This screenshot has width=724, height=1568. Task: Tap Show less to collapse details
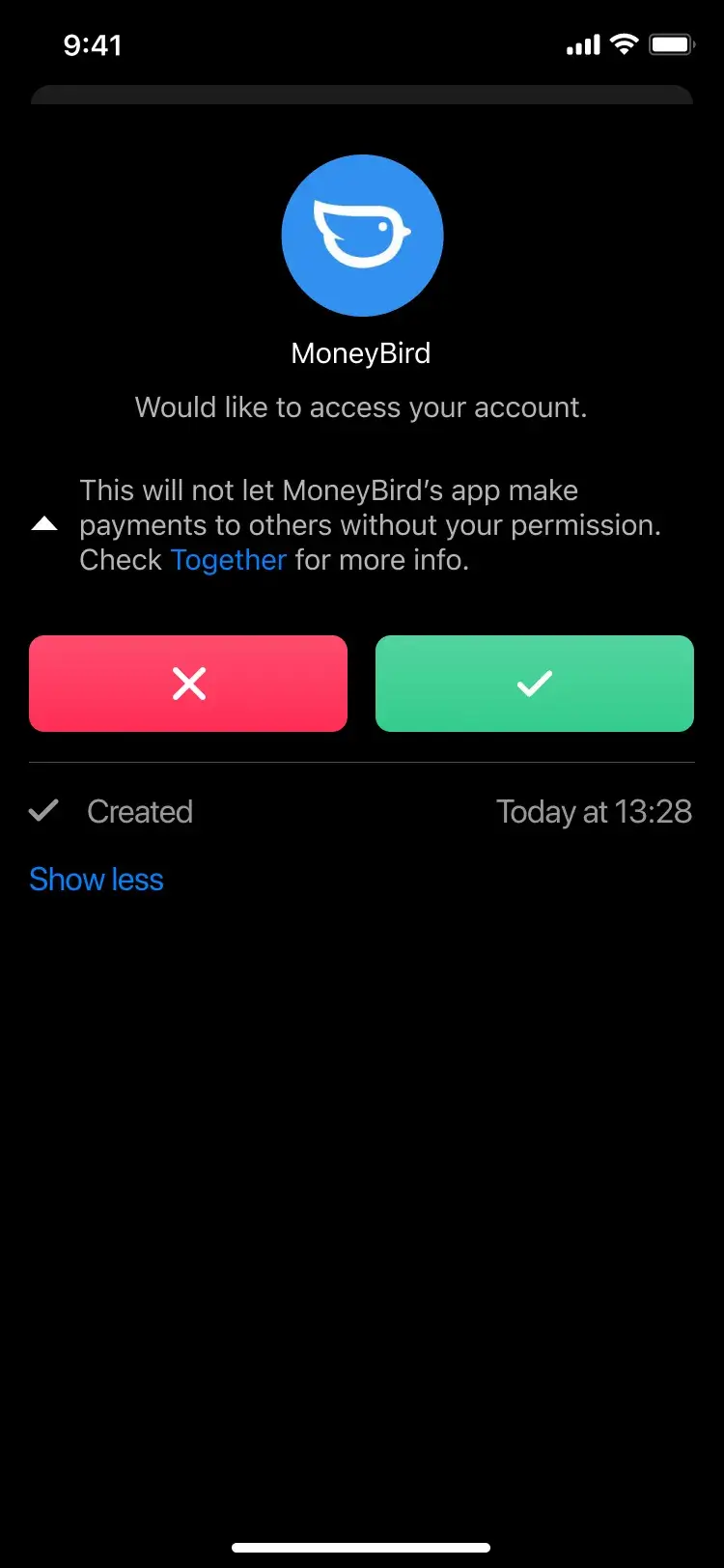click(x=97, y=880)
